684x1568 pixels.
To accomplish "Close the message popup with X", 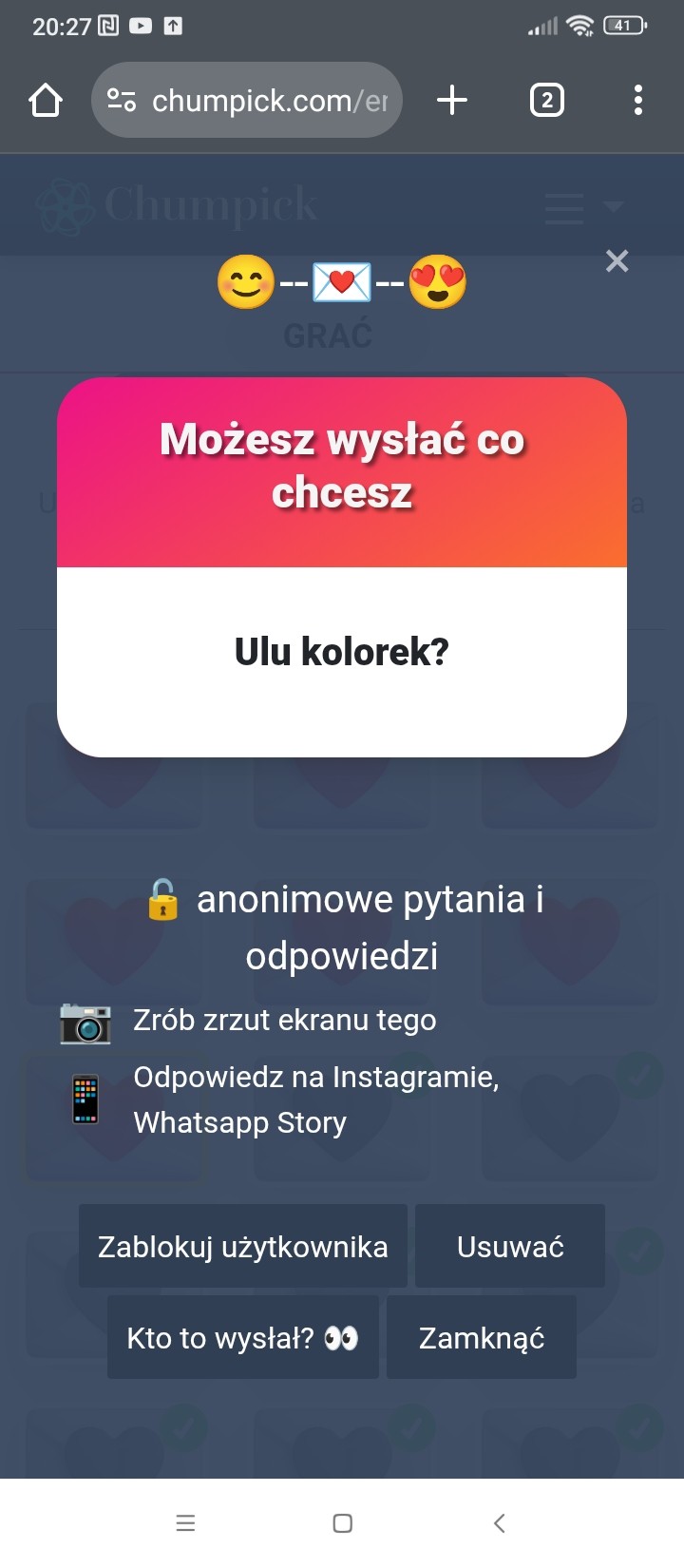I will [x=617, y=261].
